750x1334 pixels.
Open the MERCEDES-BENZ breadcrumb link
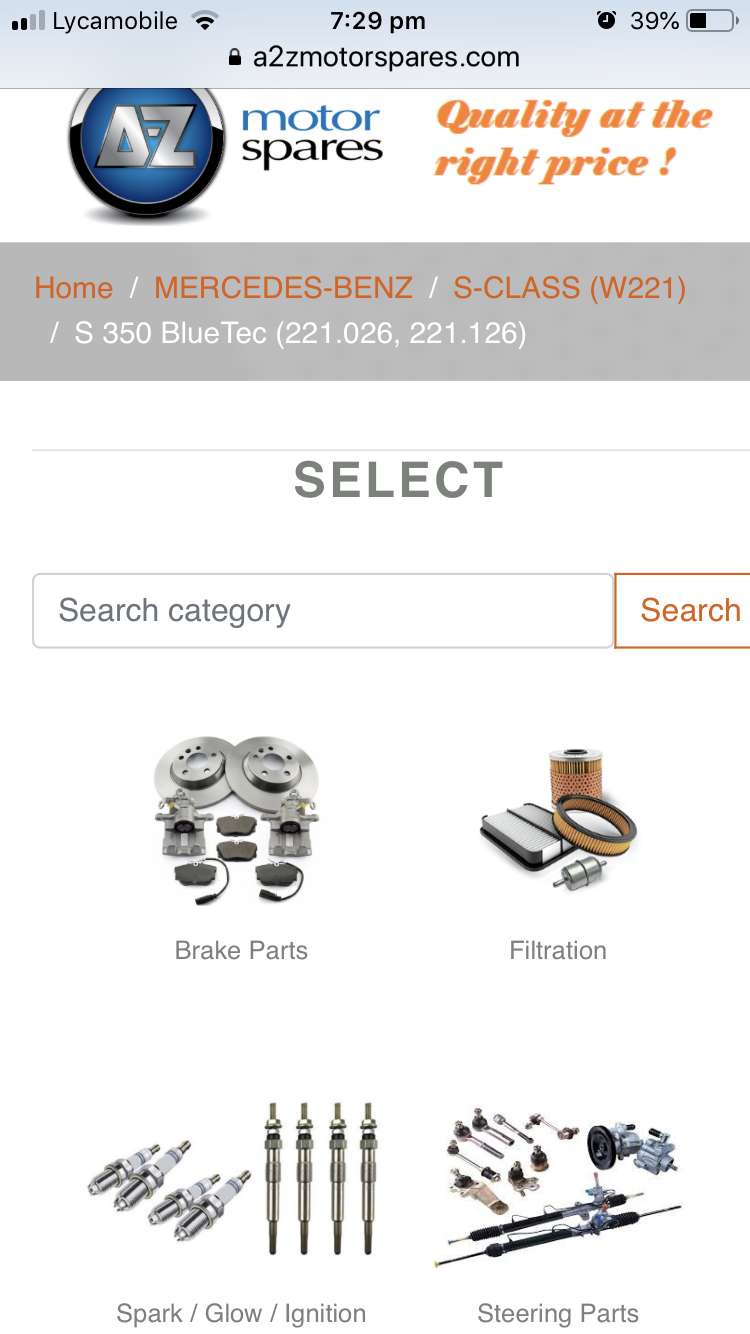pos(283,288)
